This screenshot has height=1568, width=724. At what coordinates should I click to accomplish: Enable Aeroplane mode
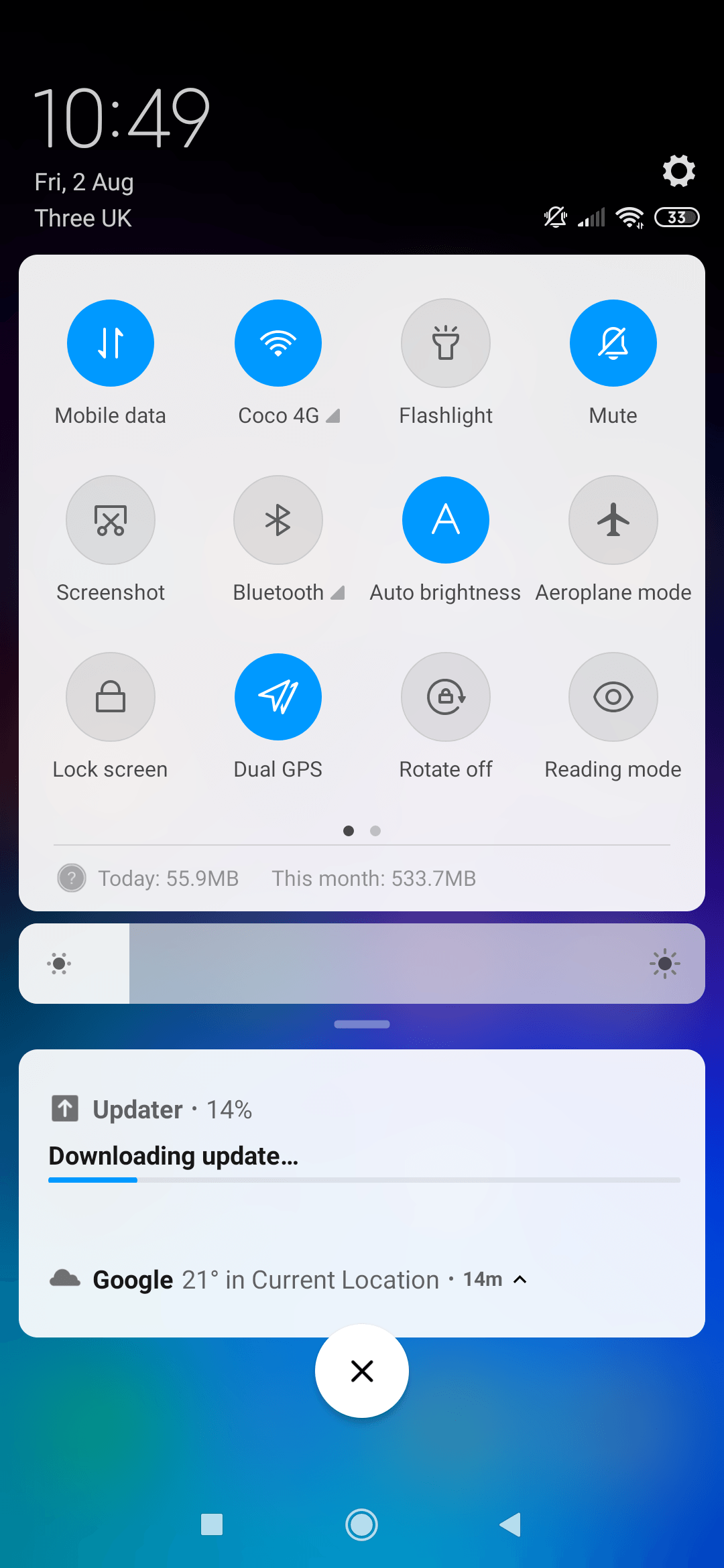613,520
